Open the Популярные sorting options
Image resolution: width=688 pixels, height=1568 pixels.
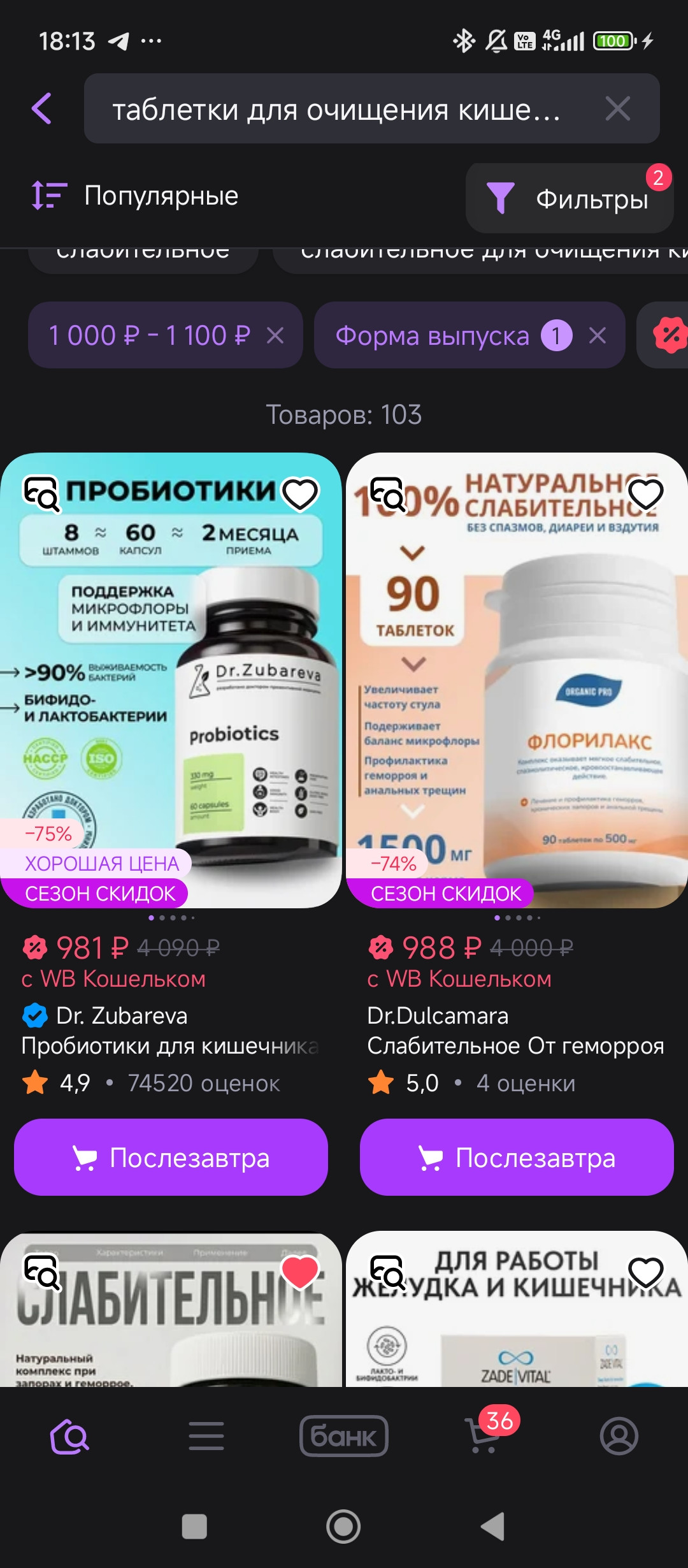click(x=135, y=196)
